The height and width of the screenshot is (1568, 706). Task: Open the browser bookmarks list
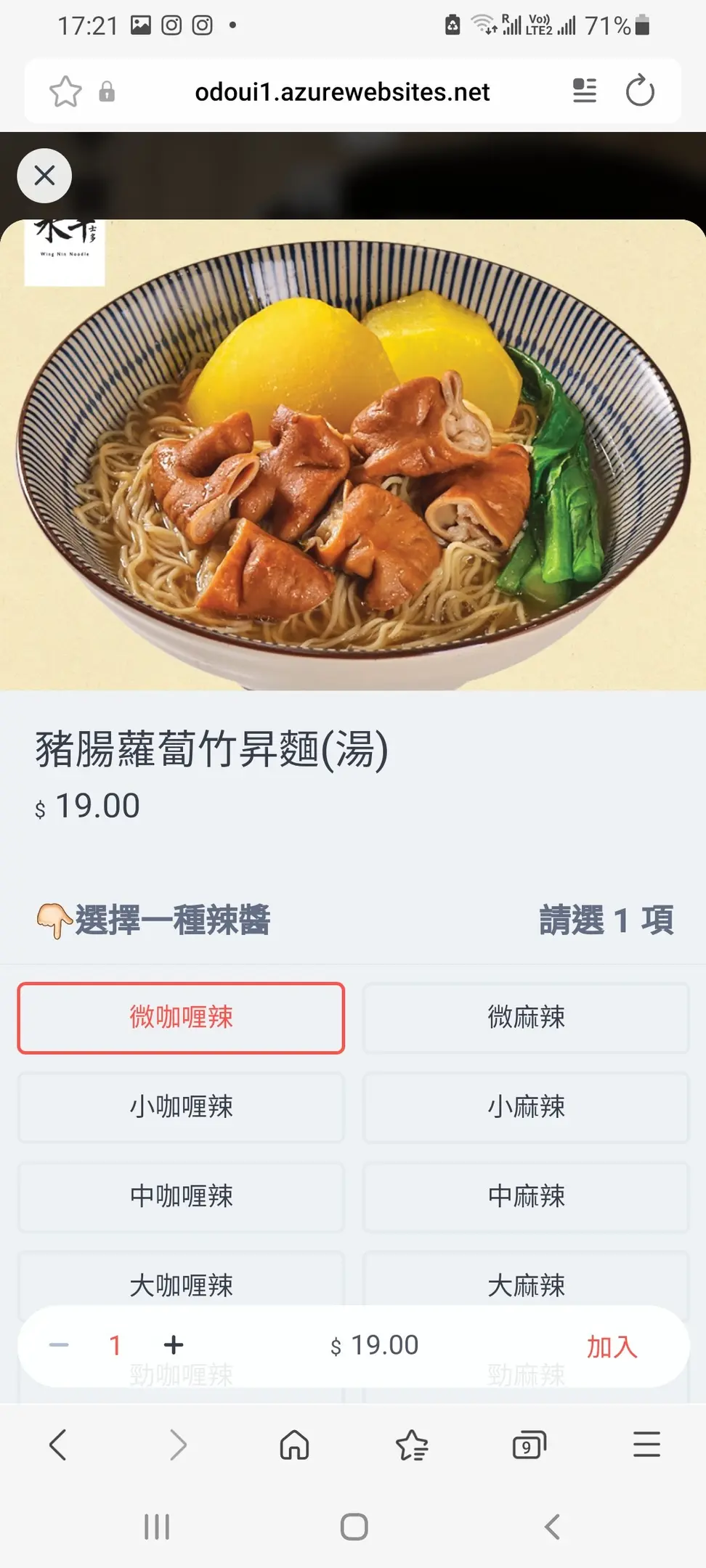point(412,1445)
